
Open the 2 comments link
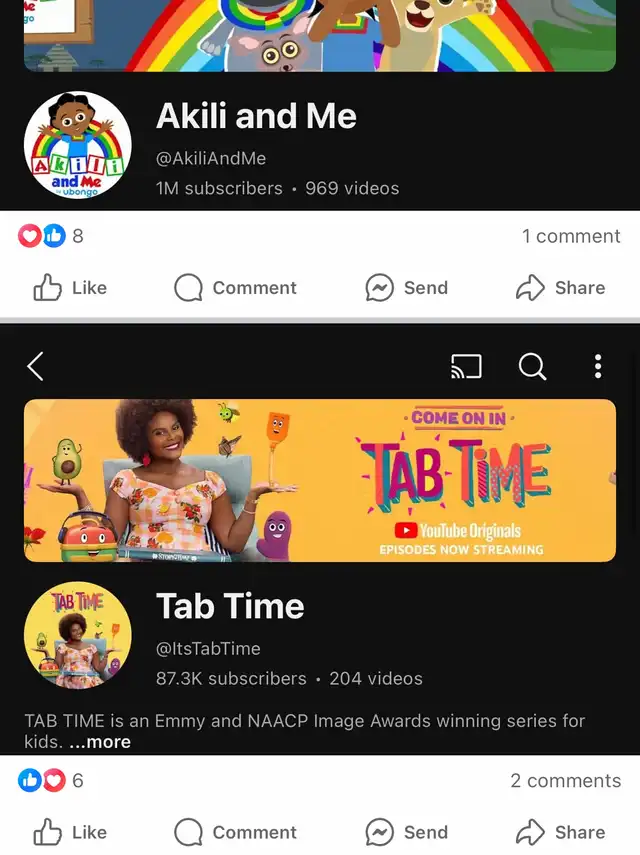click(x=565, y=781)
